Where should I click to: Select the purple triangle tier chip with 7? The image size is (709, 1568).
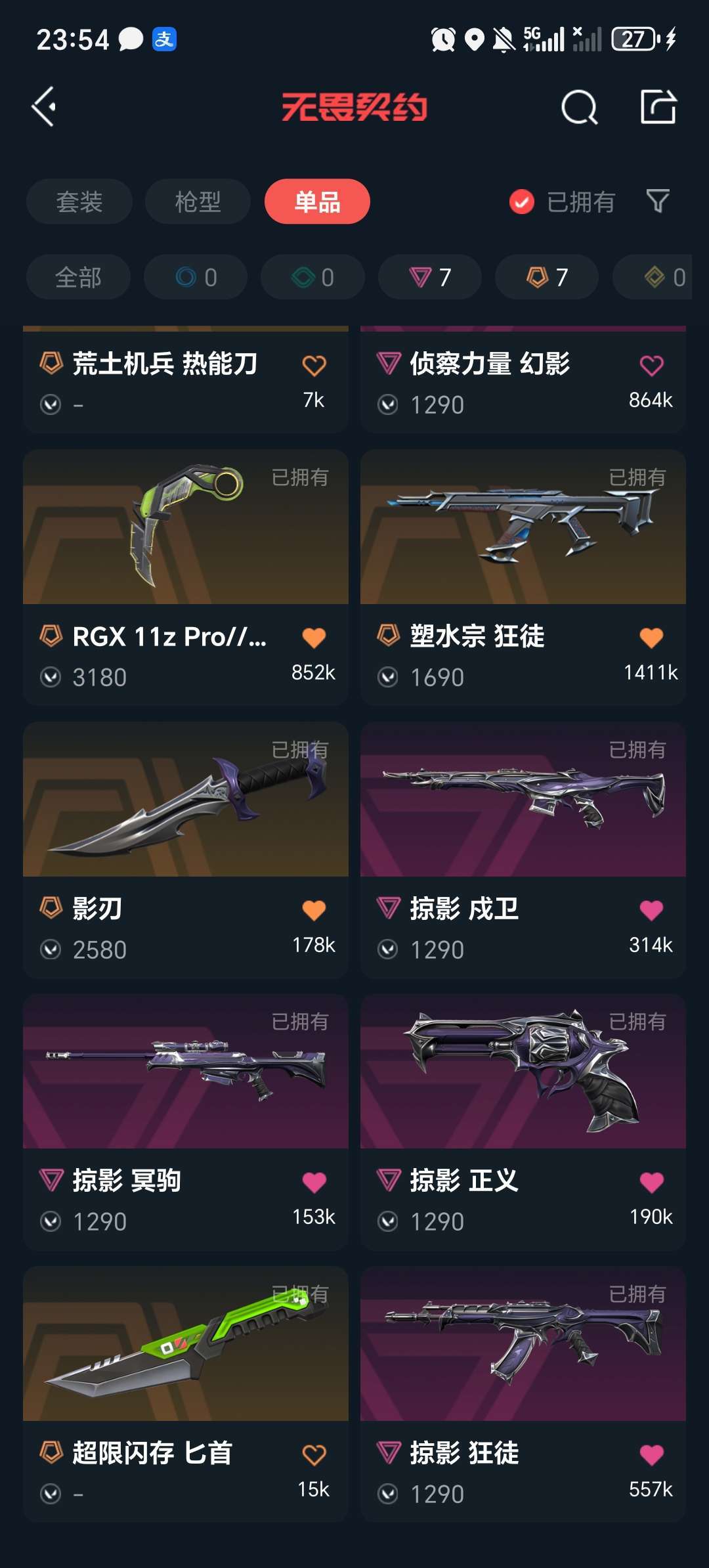tap(430, 277)
